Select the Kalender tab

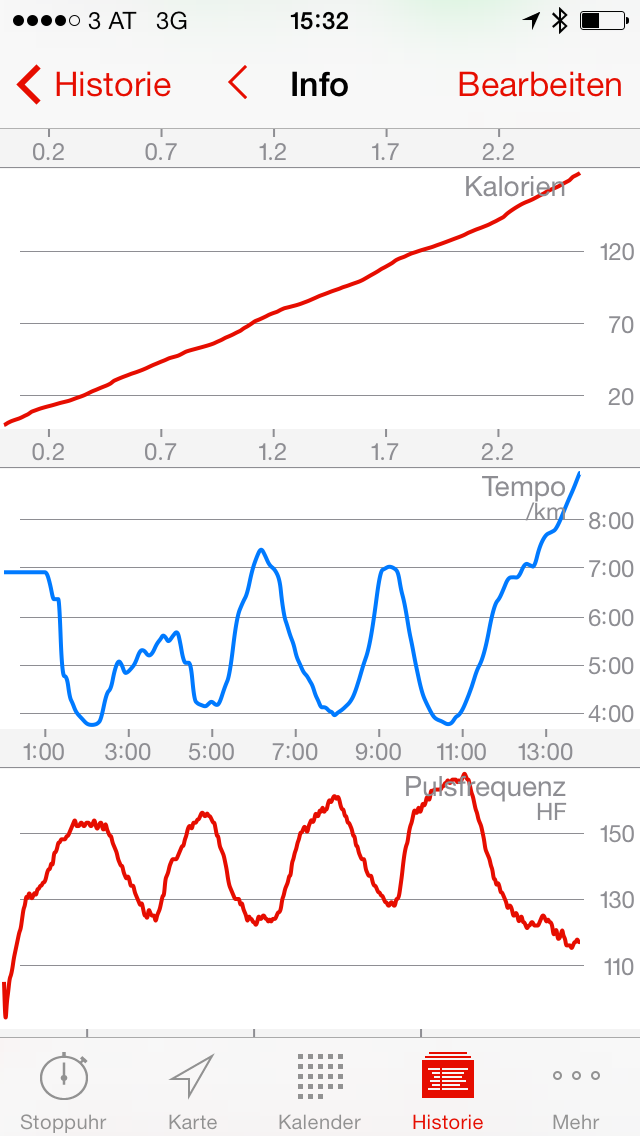(x=320, y=1088)
